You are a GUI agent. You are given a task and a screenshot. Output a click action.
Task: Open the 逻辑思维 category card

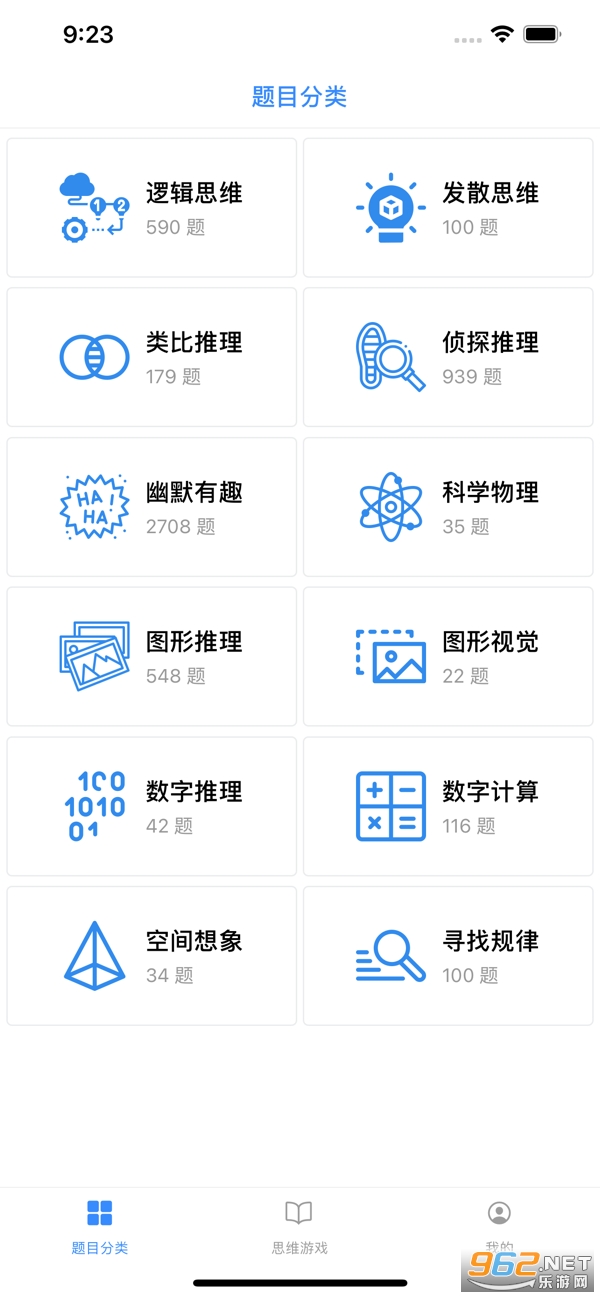[152, 207]
